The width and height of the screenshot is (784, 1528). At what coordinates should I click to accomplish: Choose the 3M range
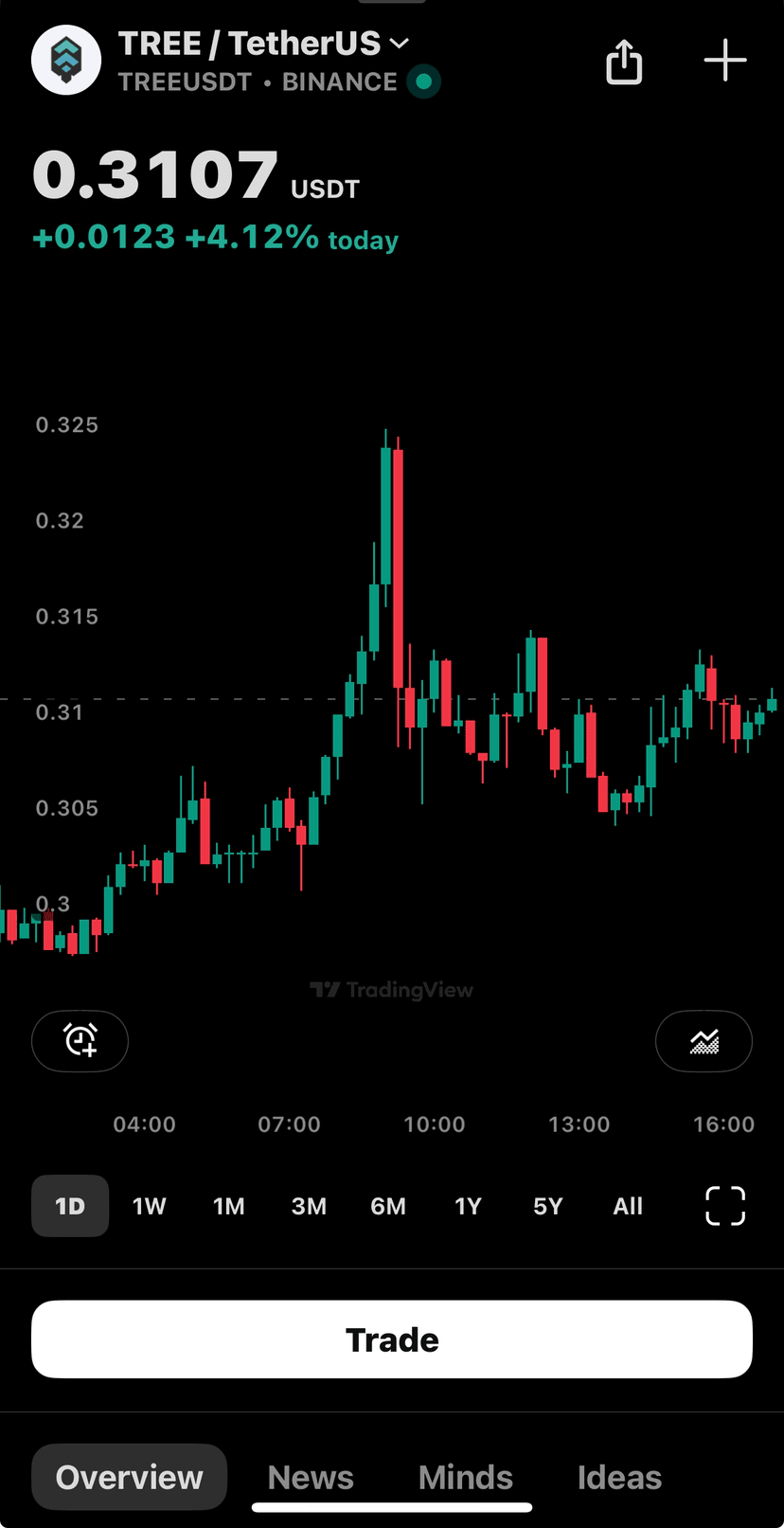309,1206
